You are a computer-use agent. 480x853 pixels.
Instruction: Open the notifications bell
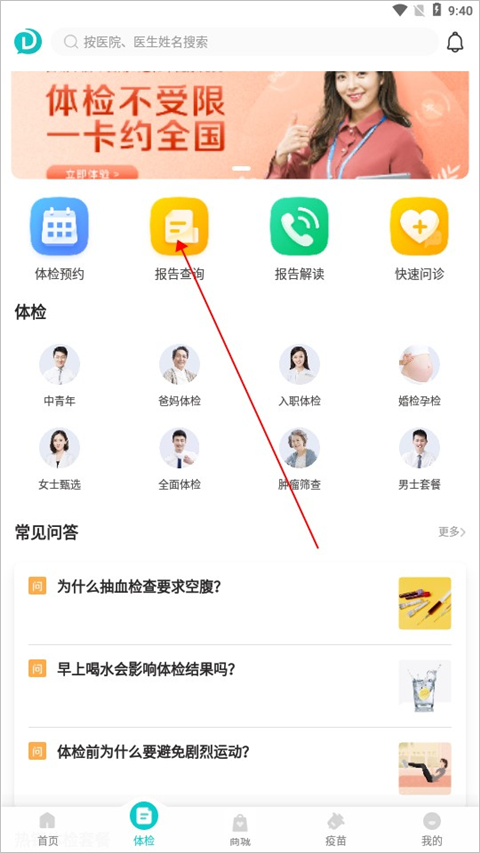(x=455, y=42)
